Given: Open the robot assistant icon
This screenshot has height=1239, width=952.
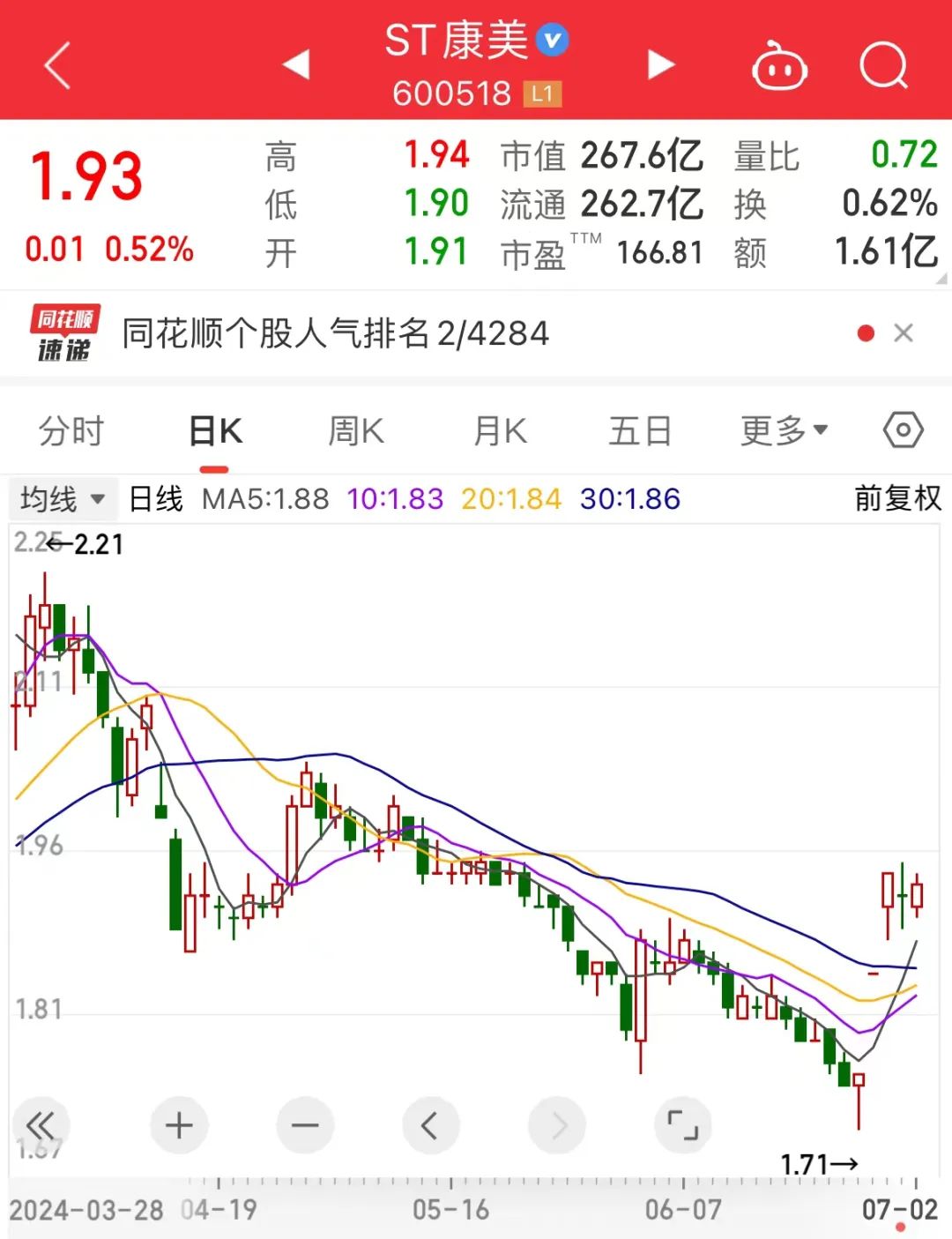Looking at the screenshot, I should pyautogui.click(x=779, y=66).
